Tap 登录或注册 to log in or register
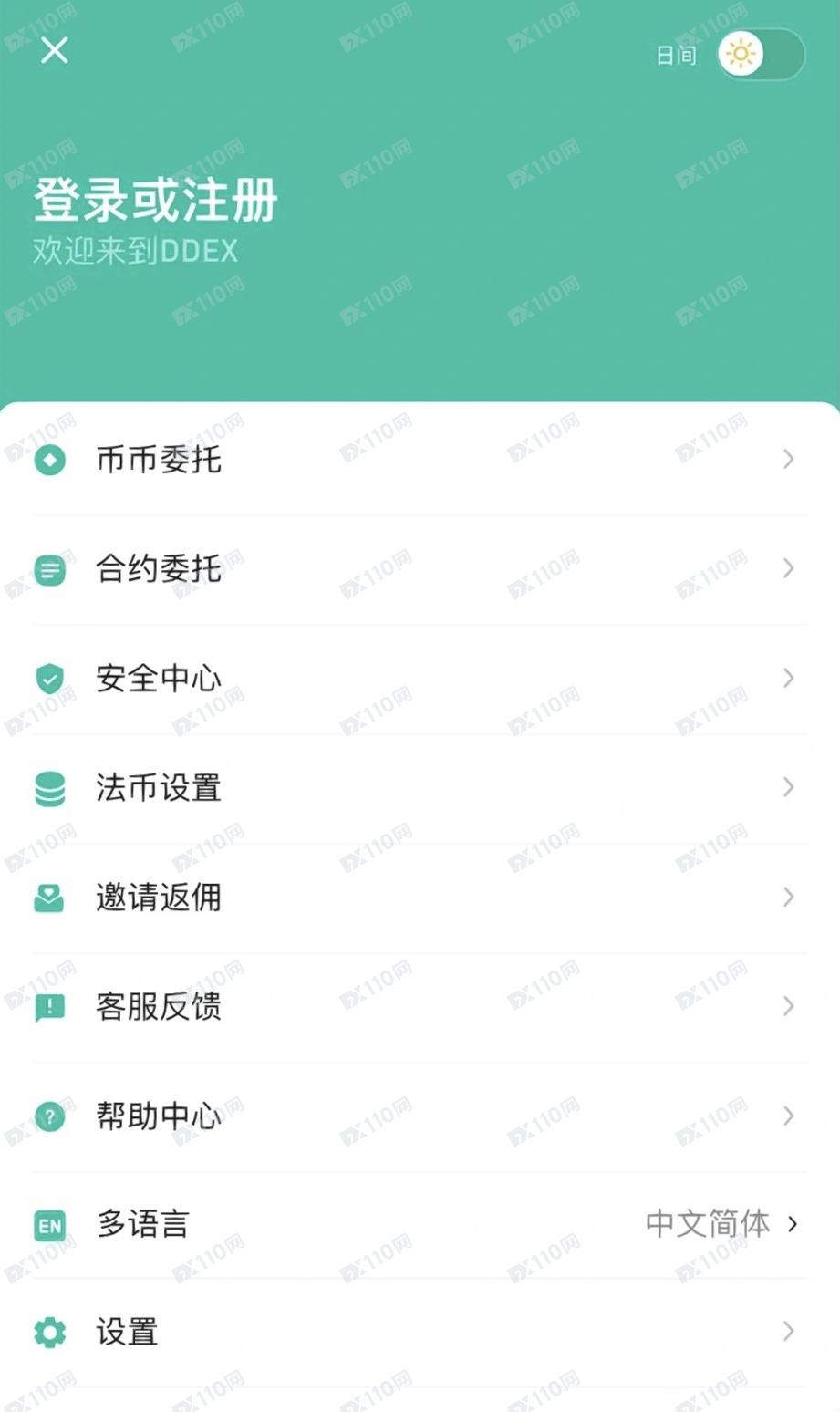This screenshot has width=840, height=1412. pyautogui.click(x=155, y=201)
